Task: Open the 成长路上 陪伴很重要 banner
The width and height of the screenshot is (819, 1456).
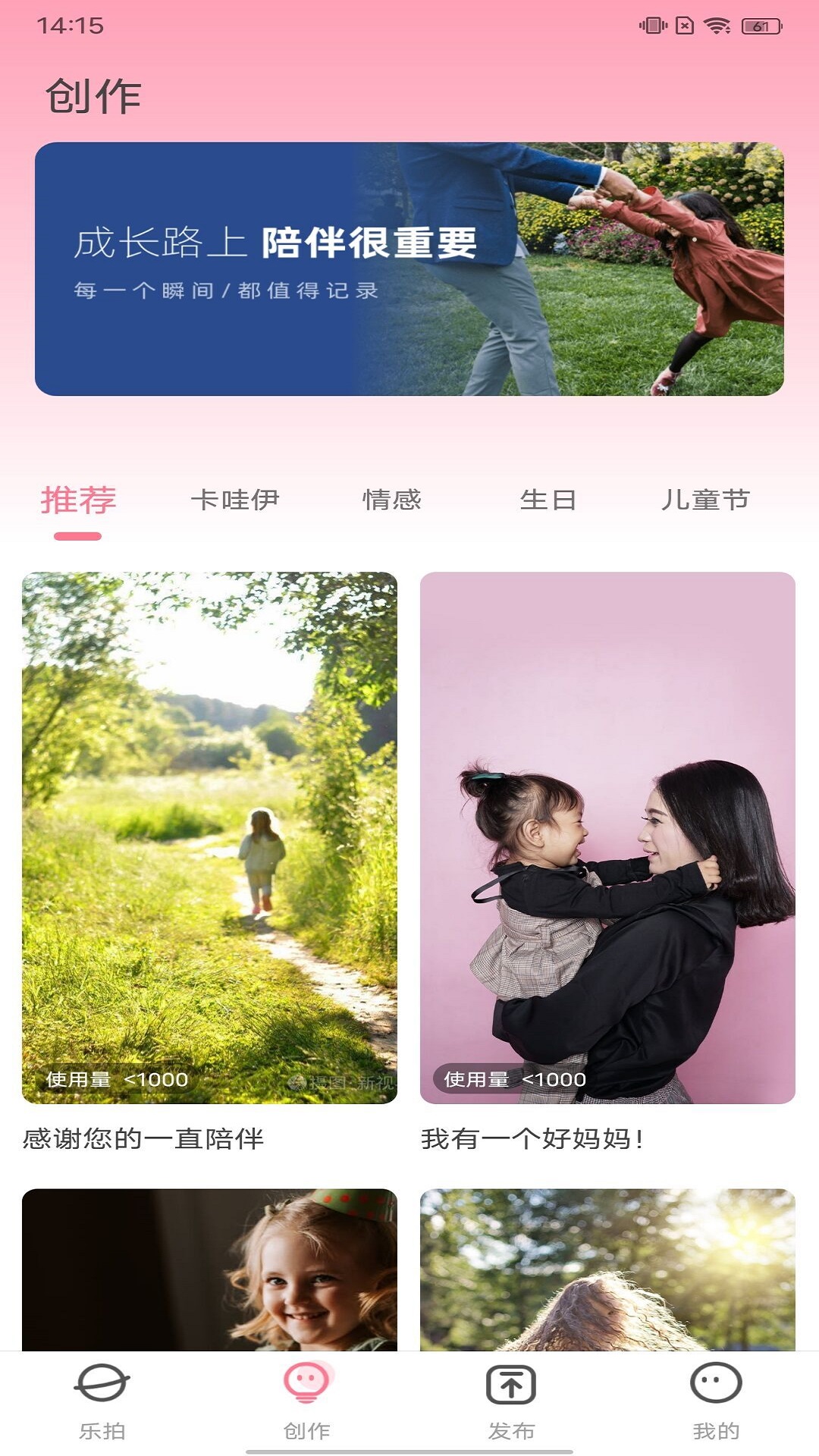Action: click(409, 268)
